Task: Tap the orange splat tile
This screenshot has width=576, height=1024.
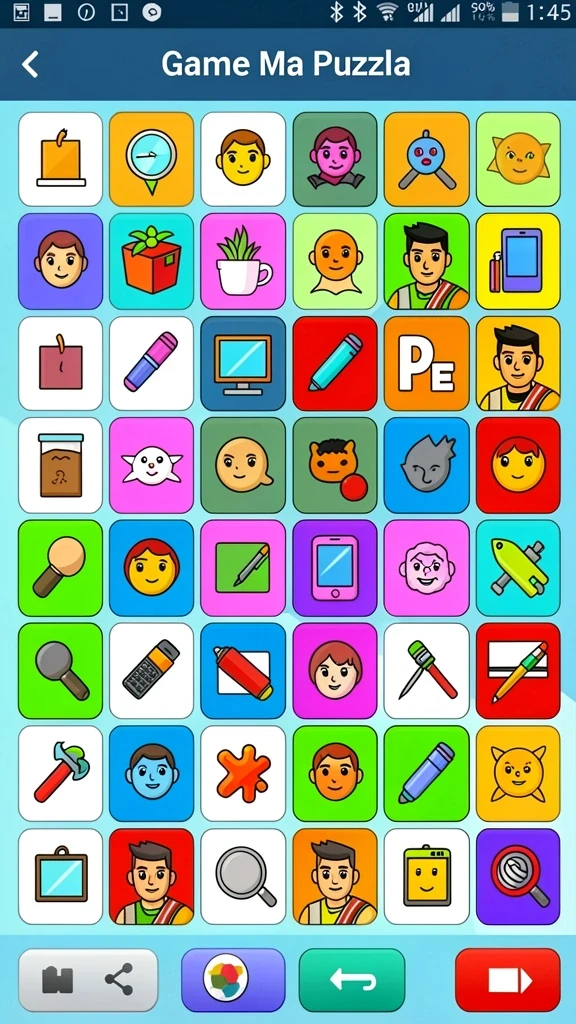Action: click(243, 773)
